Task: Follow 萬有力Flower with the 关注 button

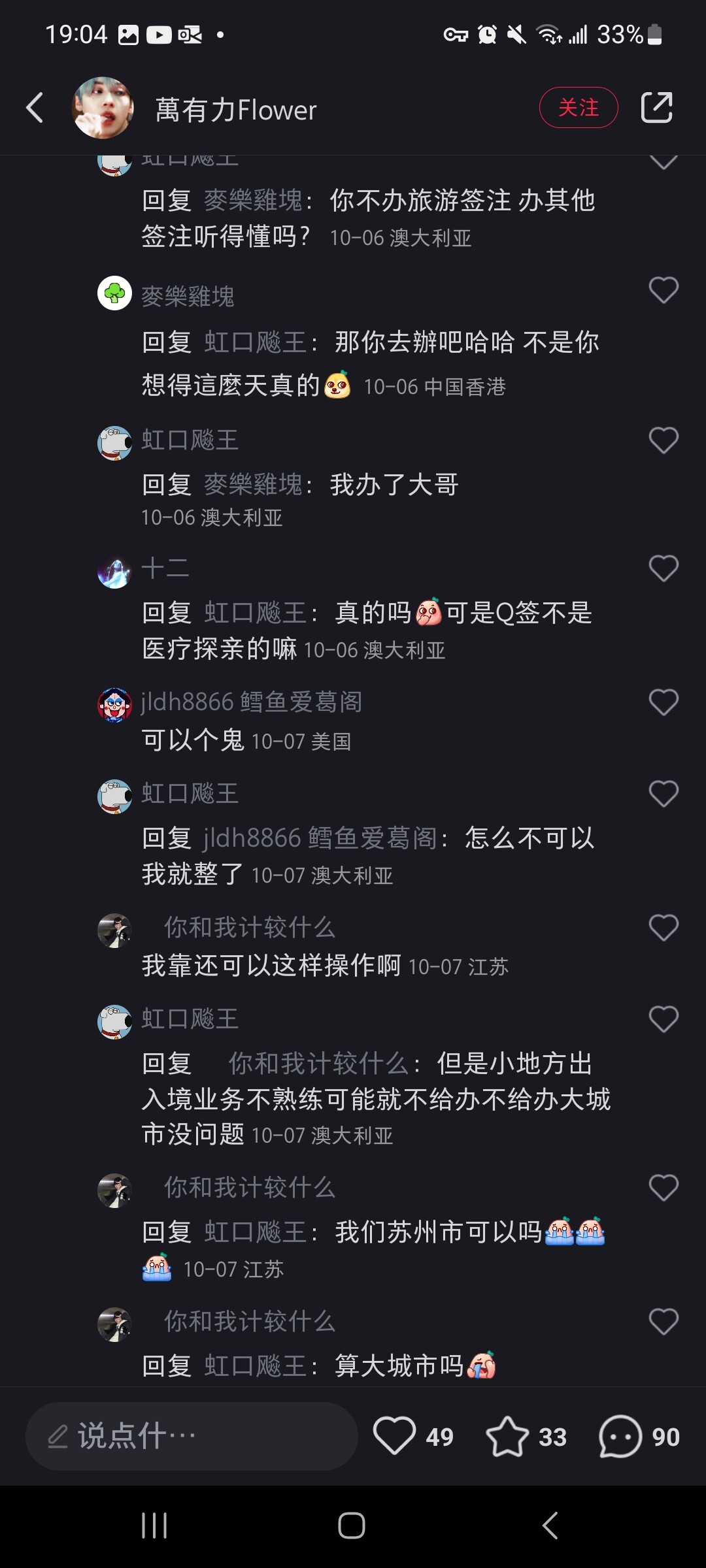Action: tap(578, 108)
